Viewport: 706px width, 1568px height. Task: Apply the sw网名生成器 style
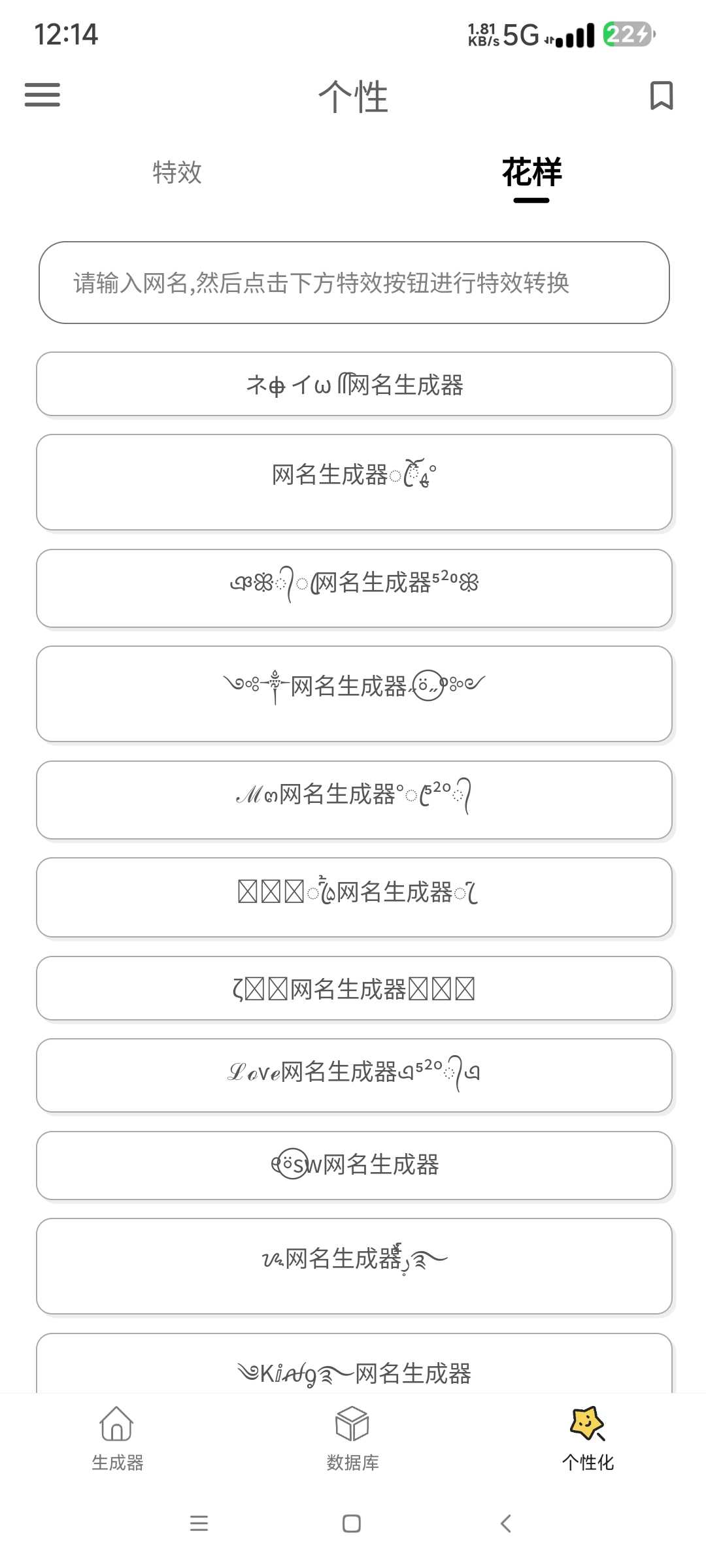click(354, 1166)
